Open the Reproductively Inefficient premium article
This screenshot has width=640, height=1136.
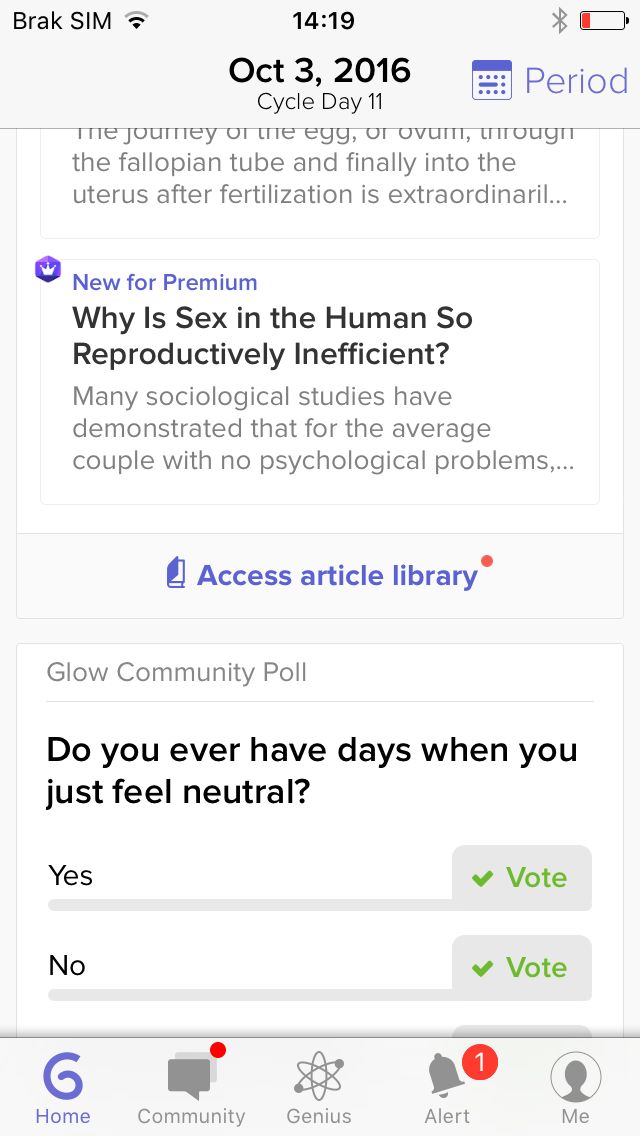coord(320,382)
